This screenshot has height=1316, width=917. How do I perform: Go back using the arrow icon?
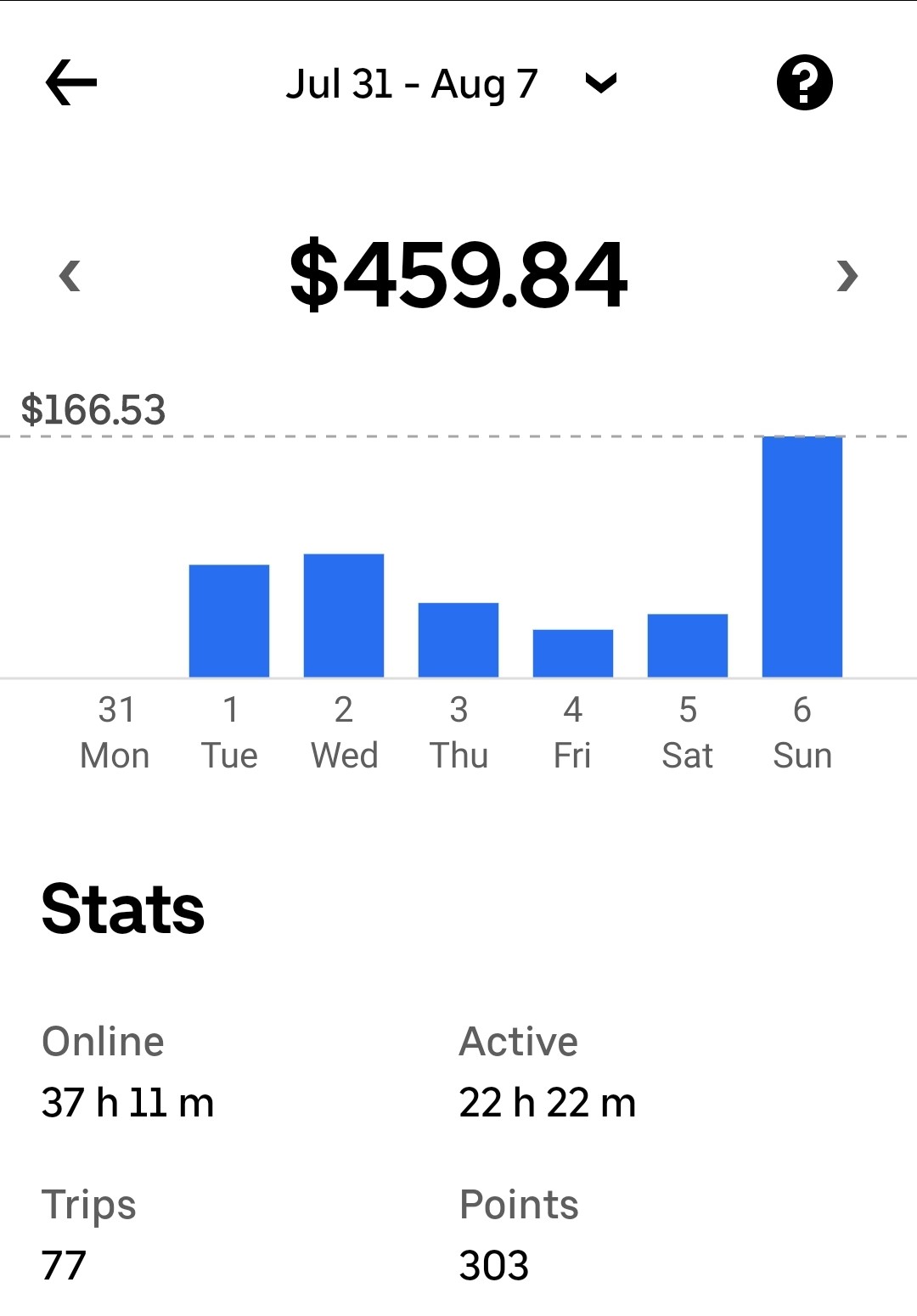(x=71, y=82)
